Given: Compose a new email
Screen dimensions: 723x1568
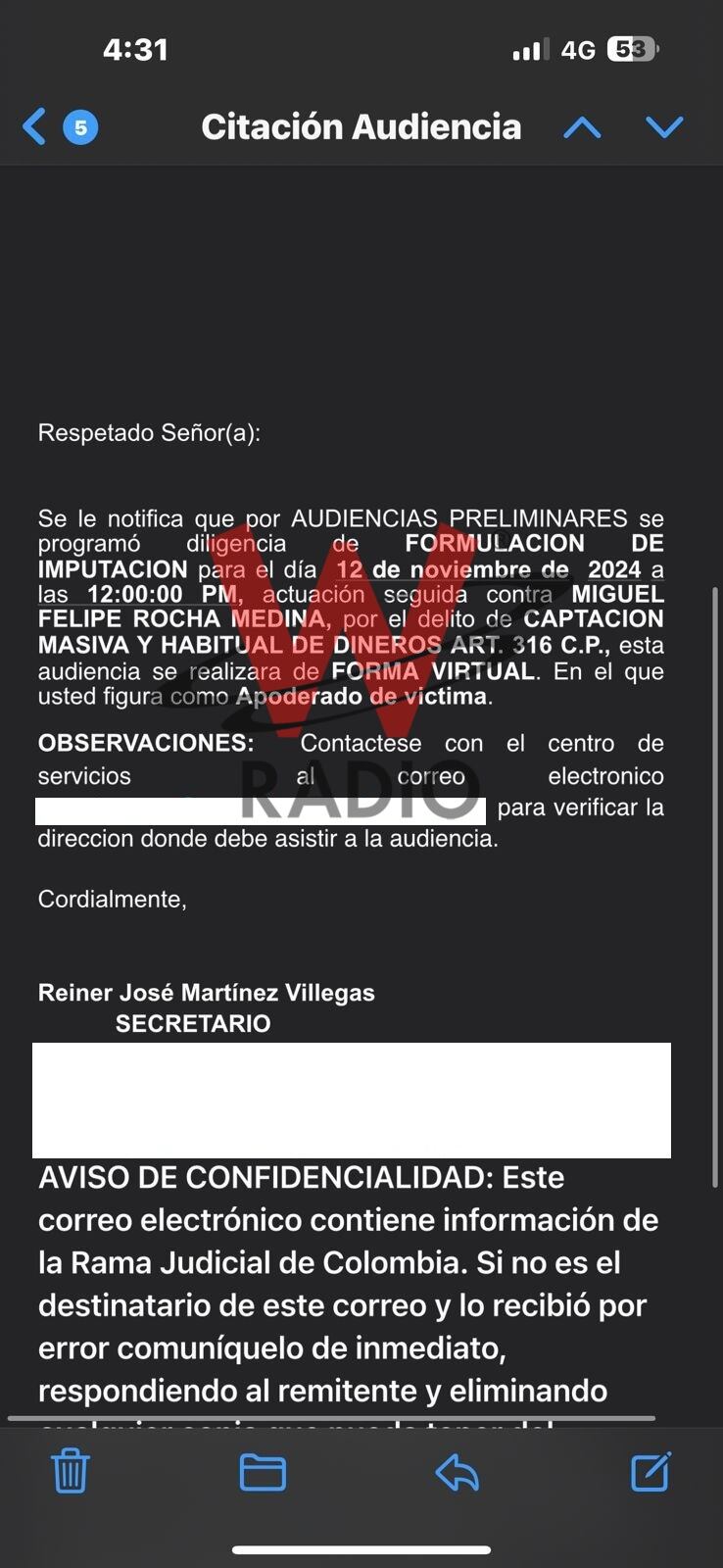Looking at the screenshot, I should click(651, 1471).
